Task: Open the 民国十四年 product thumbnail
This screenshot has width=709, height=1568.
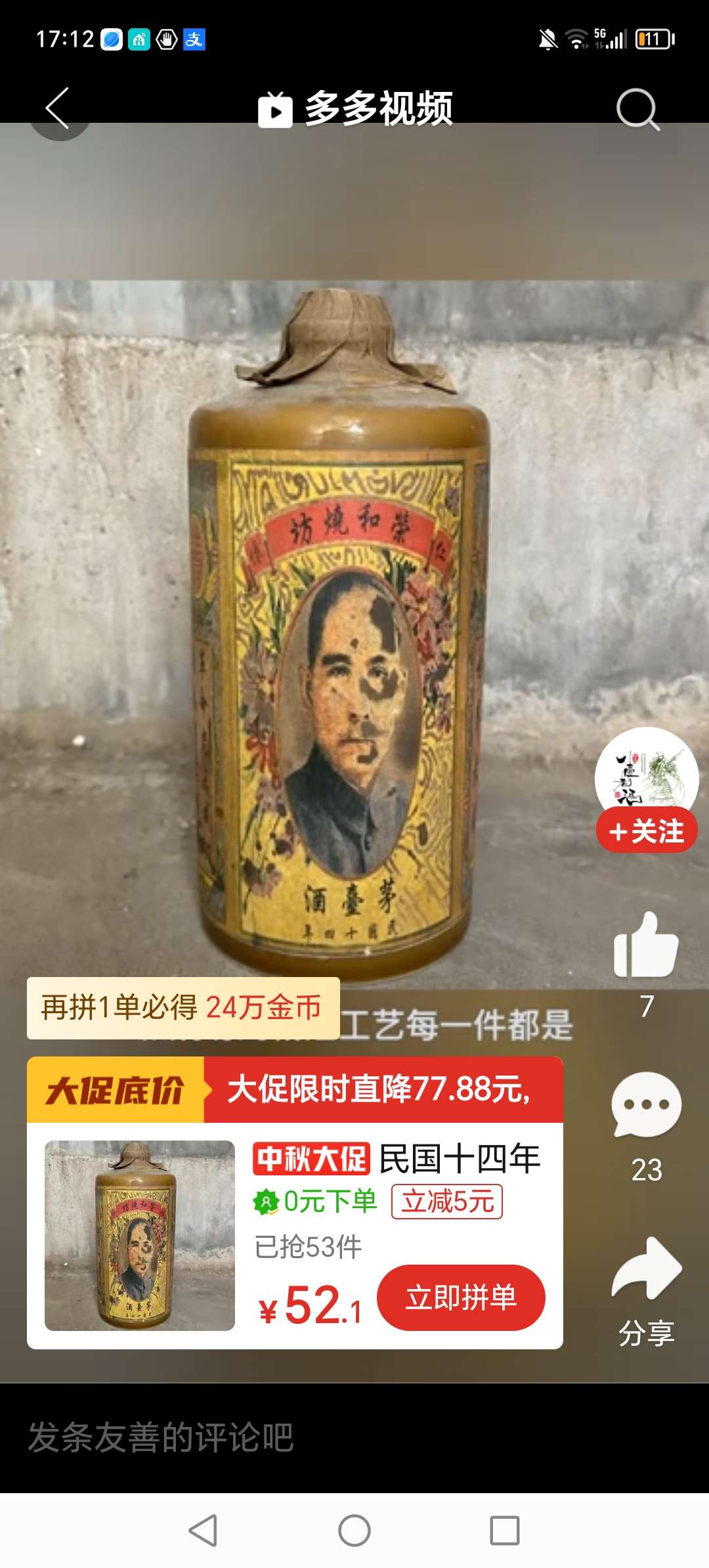Action: pyautogui.click(x=140, y=1236)
